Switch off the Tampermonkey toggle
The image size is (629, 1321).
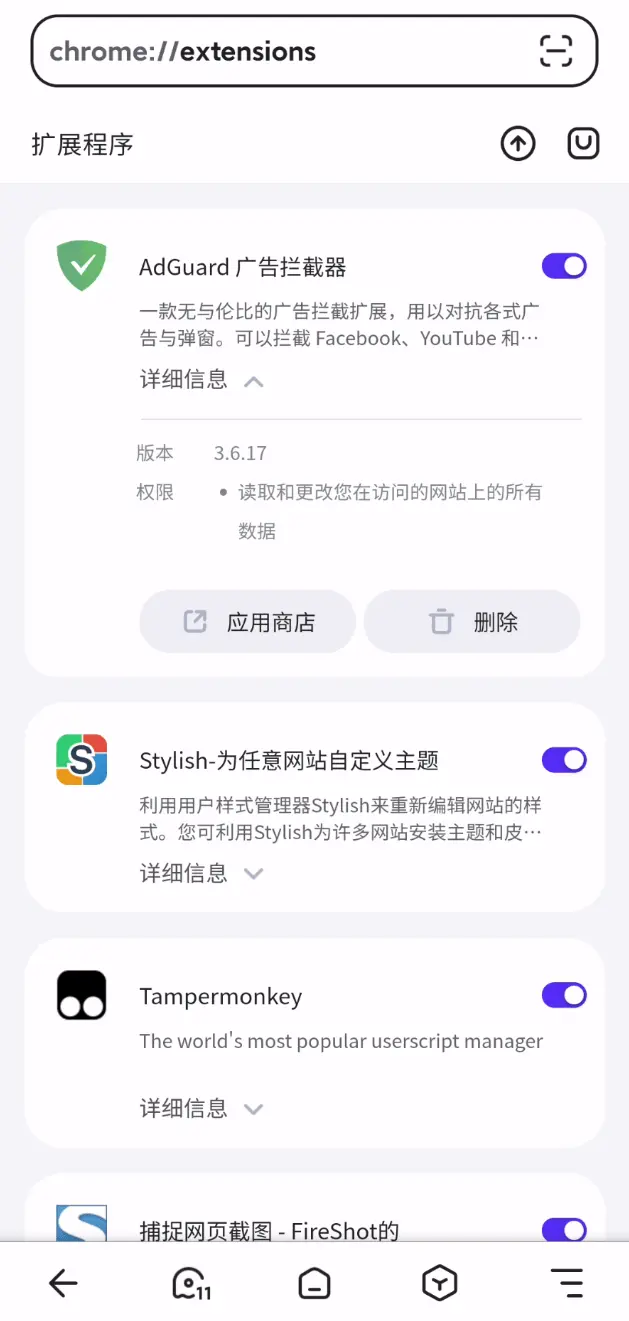564,995
